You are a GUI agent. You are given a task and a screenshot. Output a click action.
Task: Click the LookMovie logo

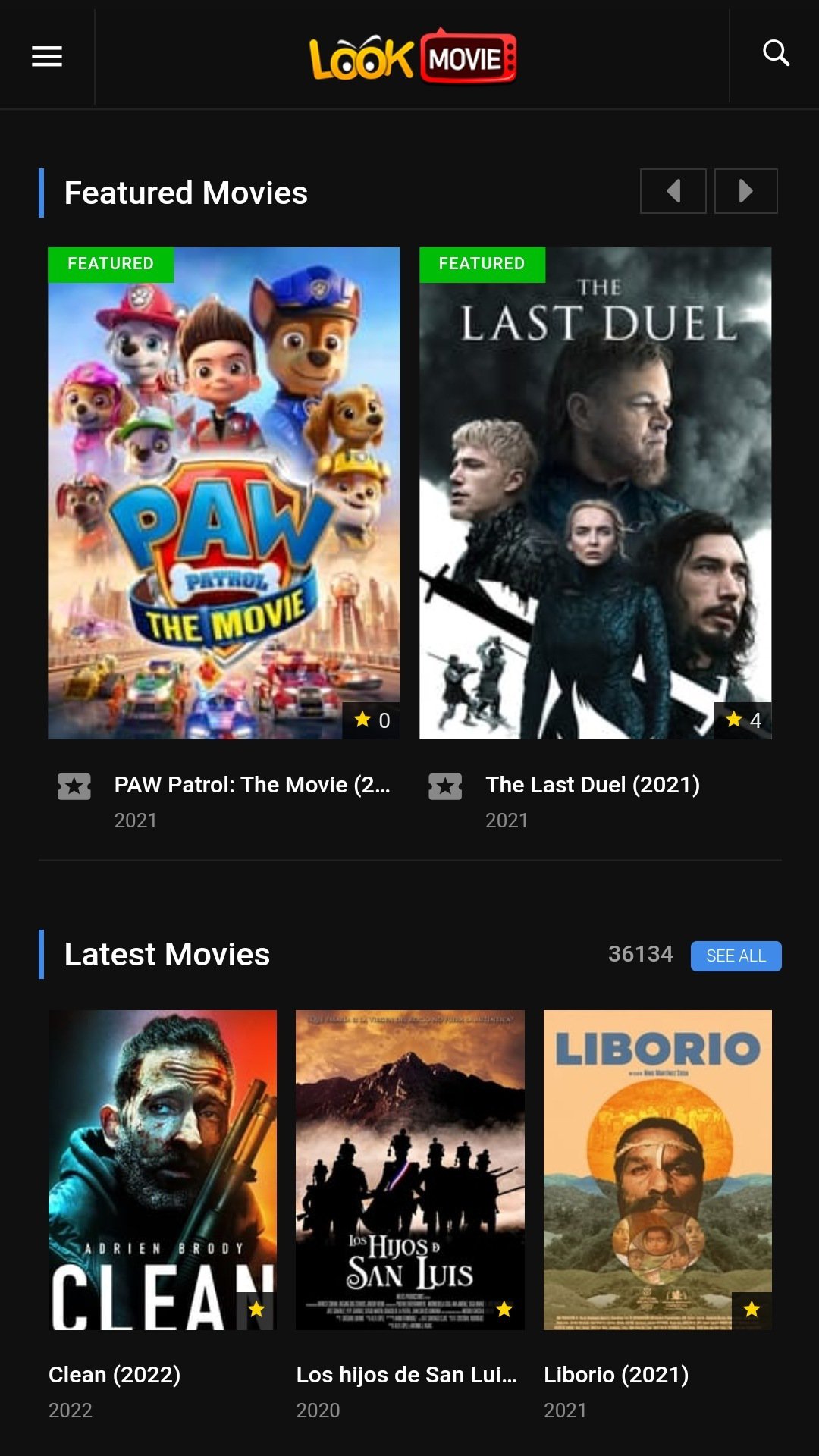click(409, 57)
